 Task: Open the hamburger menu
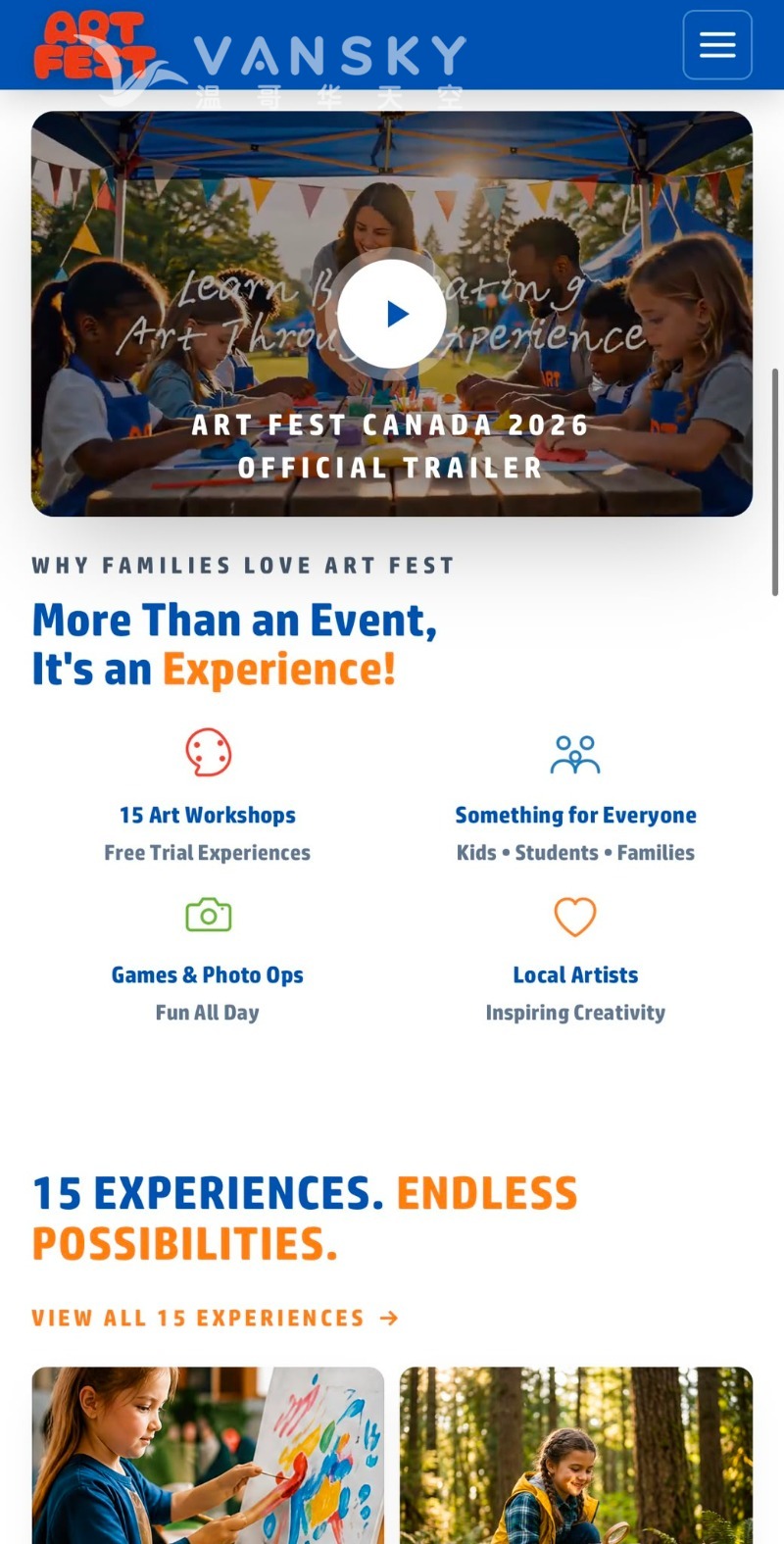717,45
